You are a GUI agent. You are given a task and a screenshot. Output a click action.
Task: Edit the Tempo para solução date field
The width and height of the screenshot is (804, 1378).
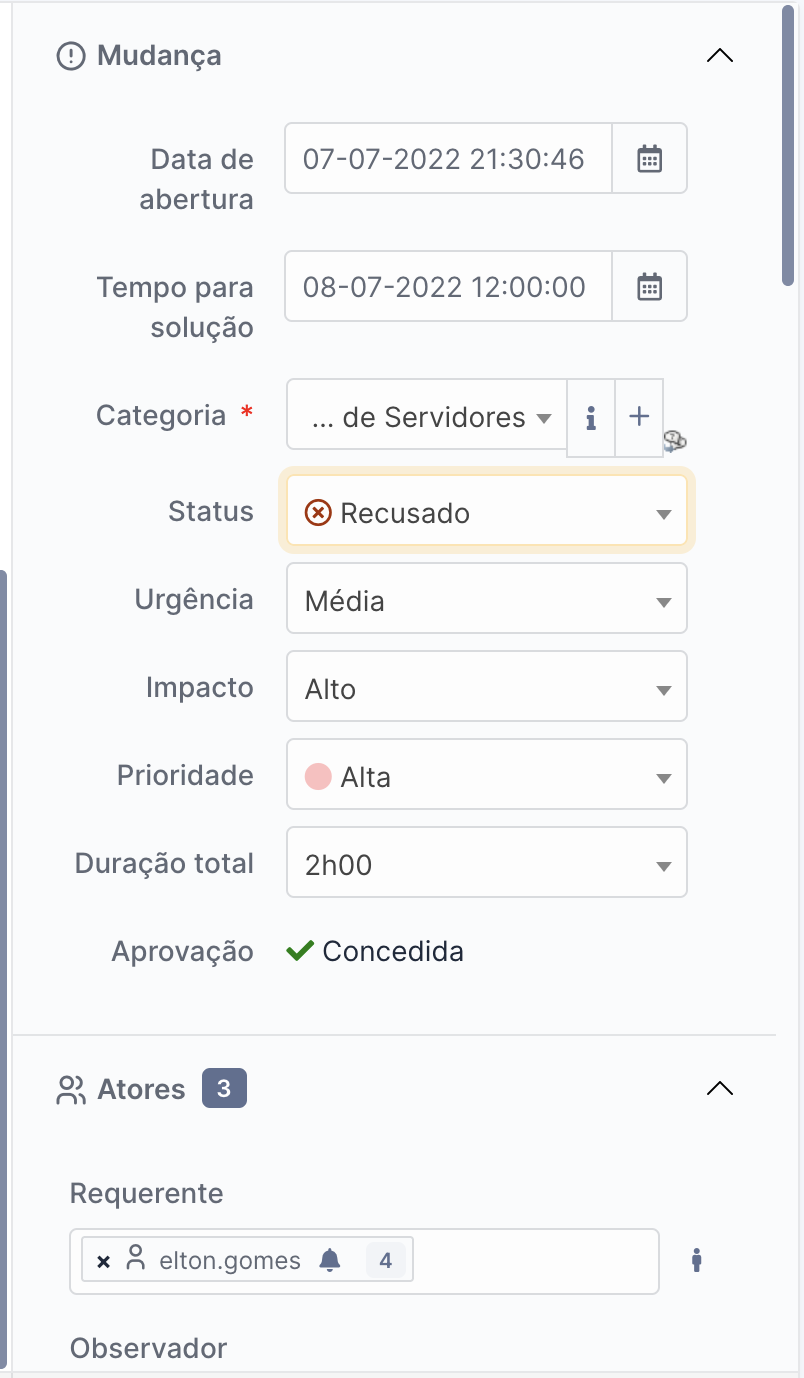click(x=448, y=286)
